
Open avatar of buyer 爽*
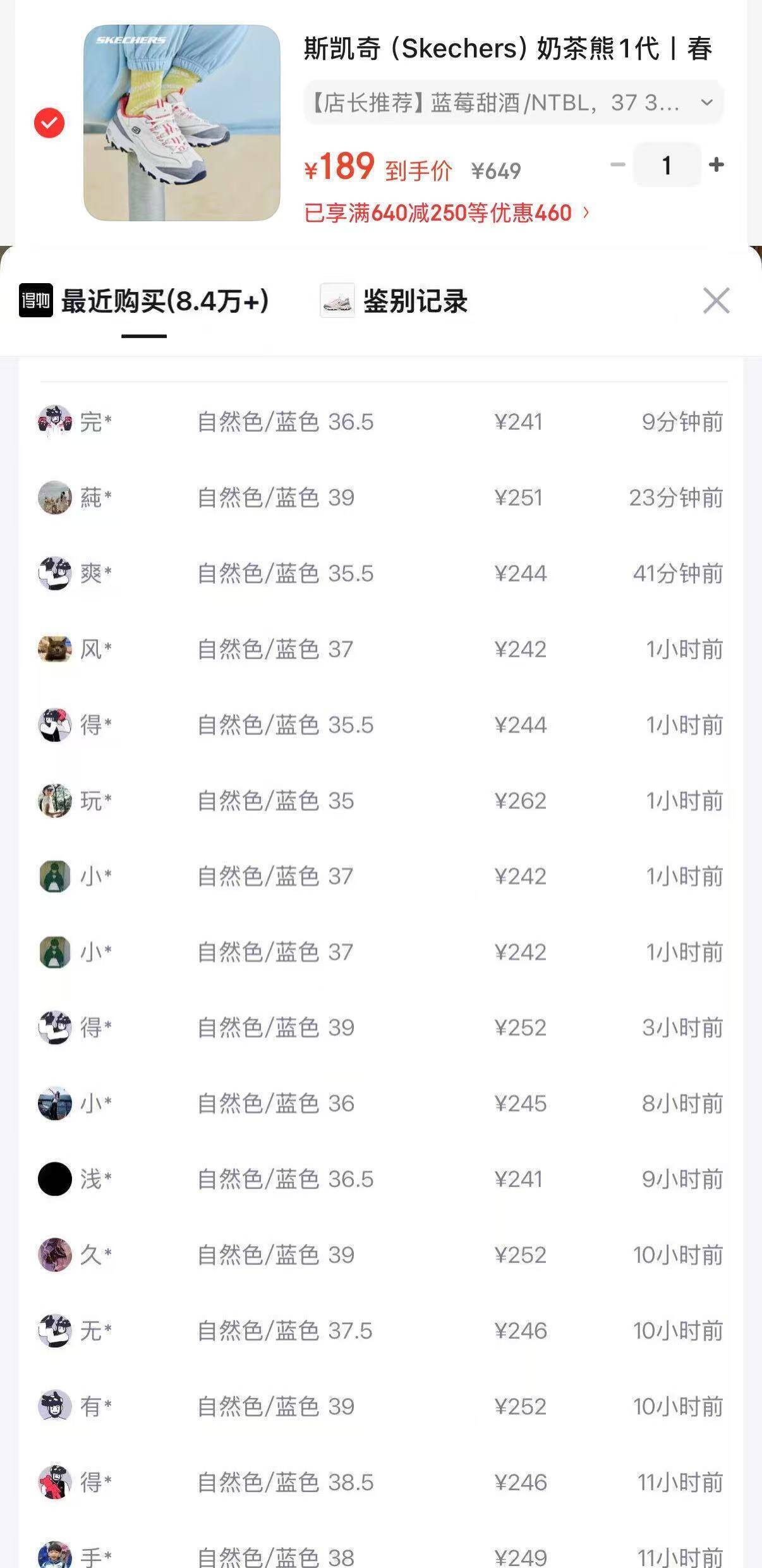(56, 574)
